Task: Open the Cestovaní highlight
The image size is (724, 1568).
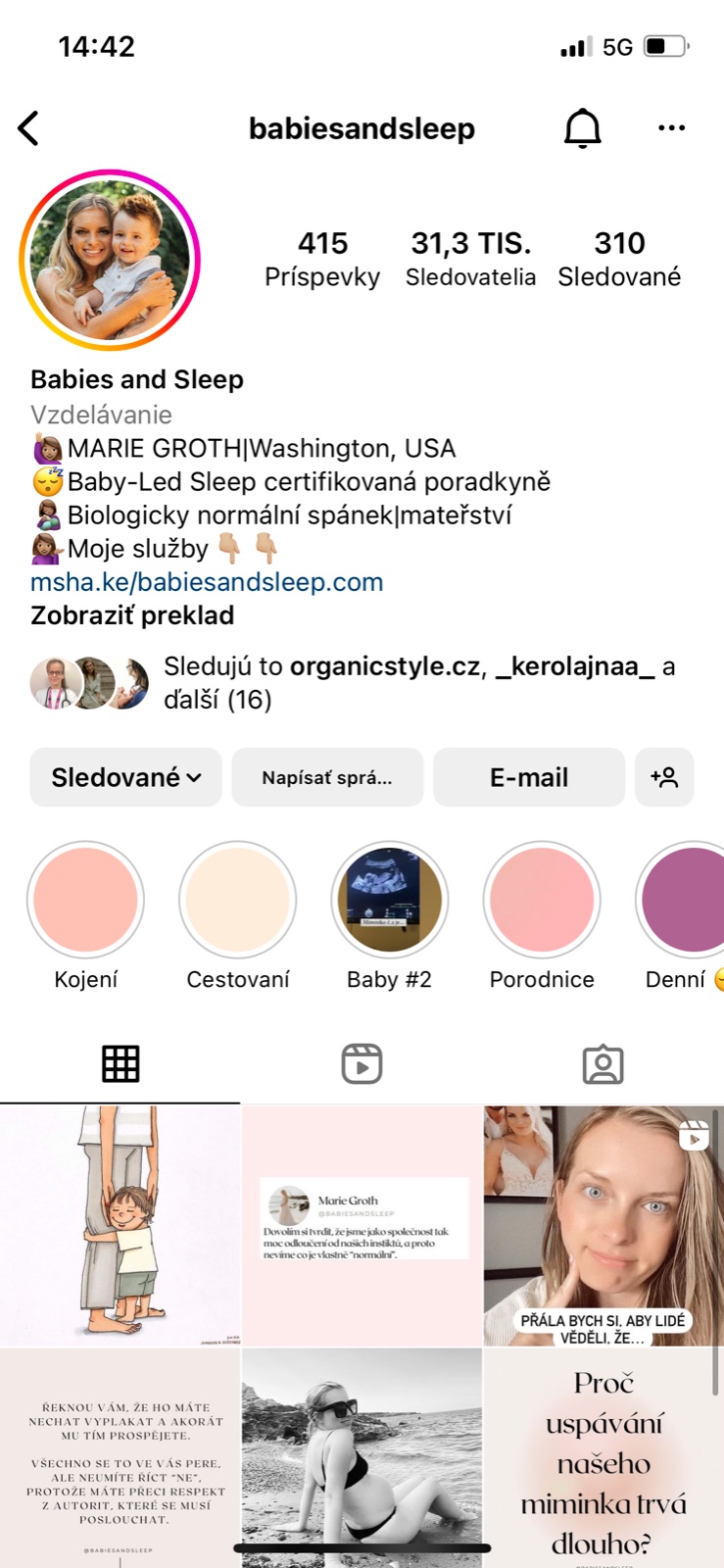Action: click(238, 900)
